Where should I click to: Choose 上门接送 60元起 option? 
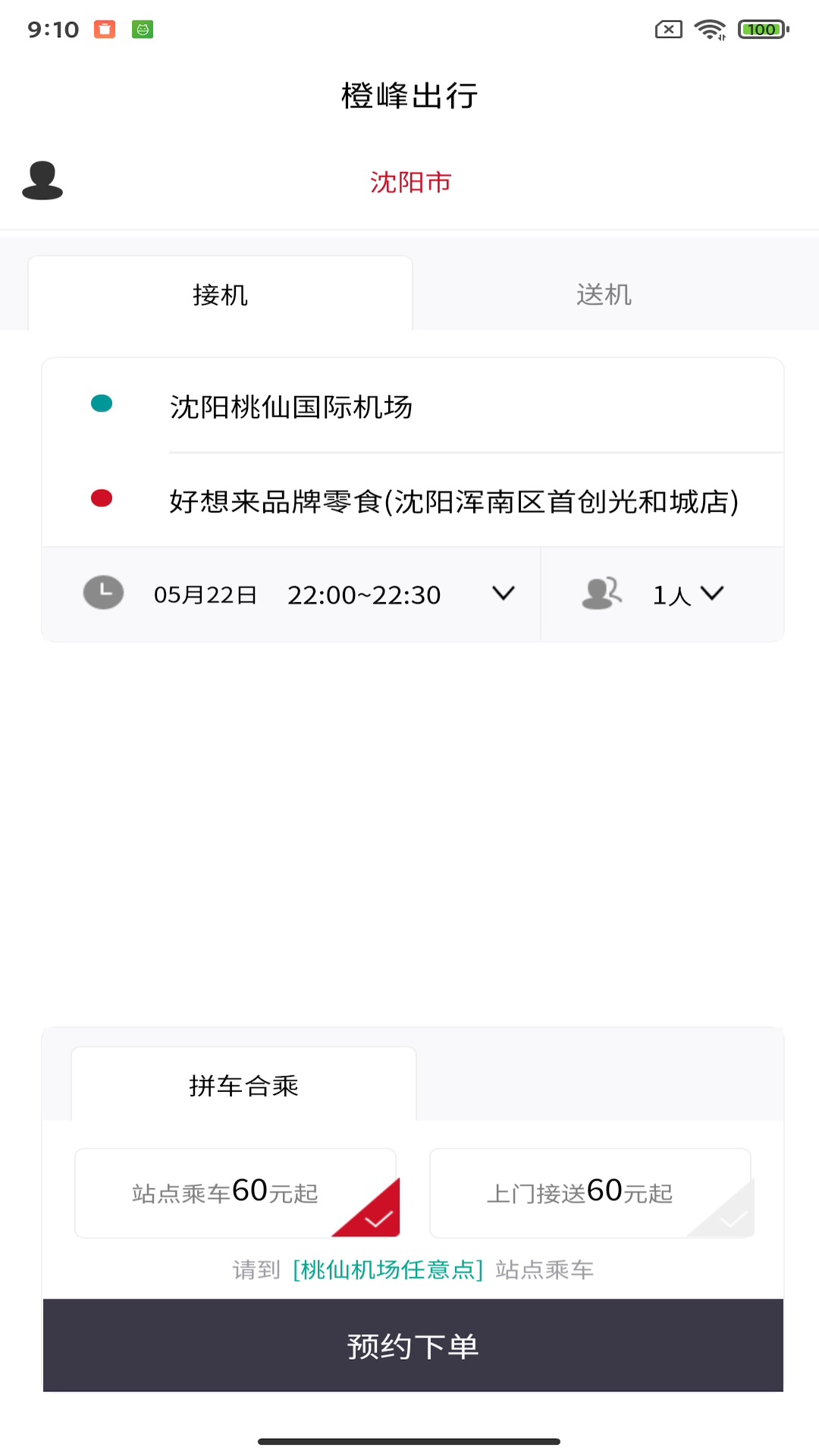pos(591,1193)
